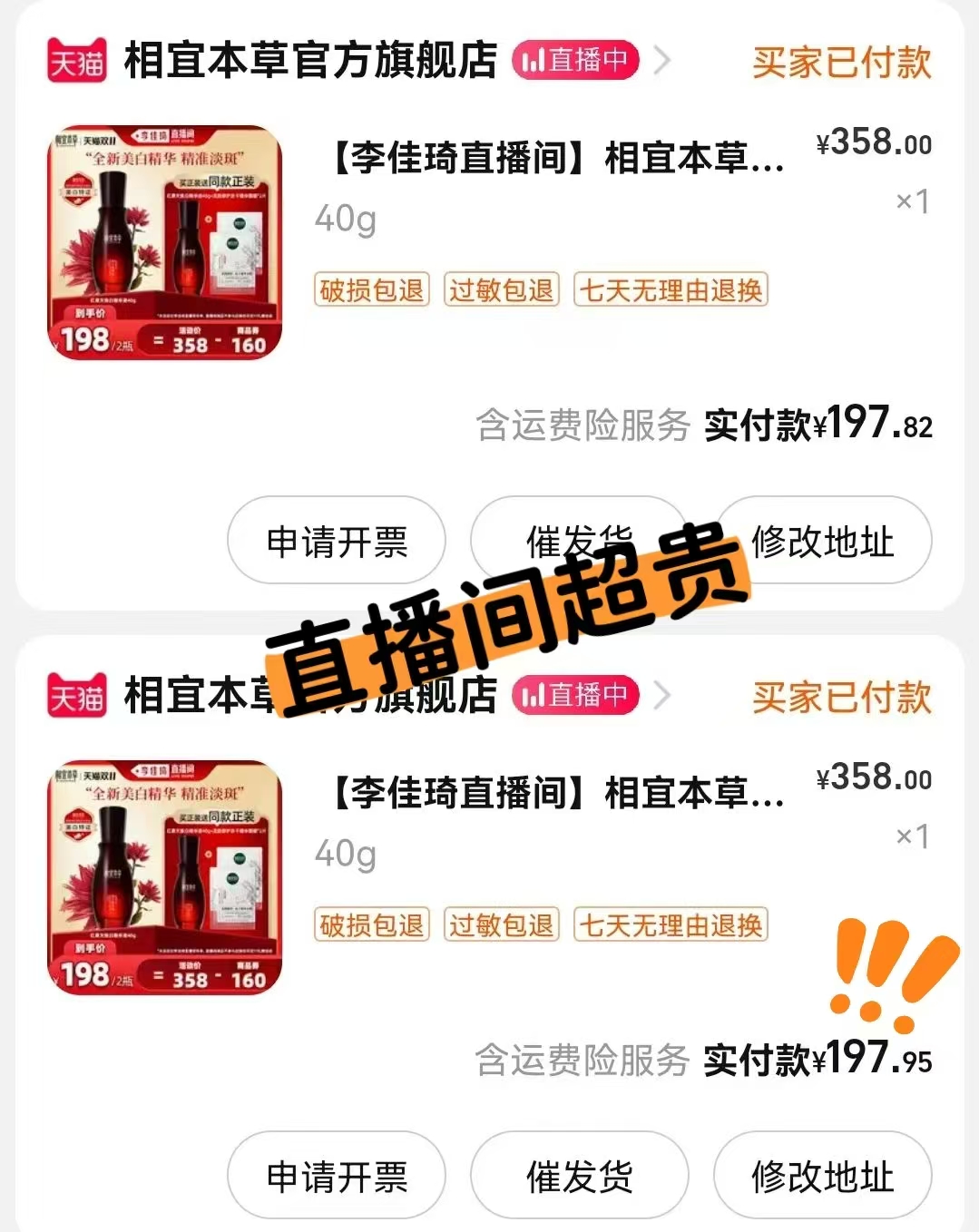Click 催发货 on the second order
Screen dimensions: 979x1232
click(578, 1174)
